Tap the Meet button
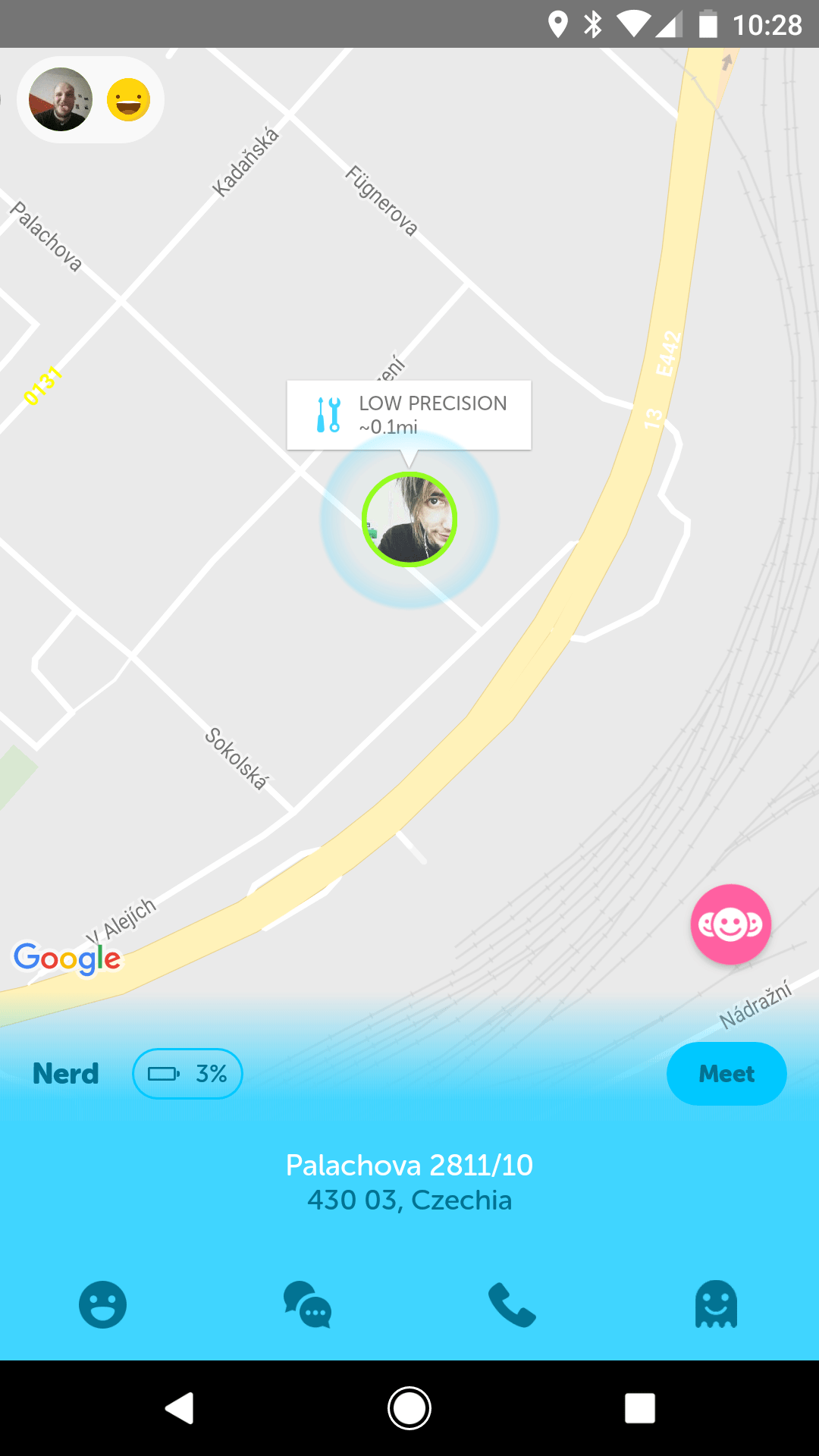Image resolution: width=819 pixels, height=1456 pixels. point(726,1074)
